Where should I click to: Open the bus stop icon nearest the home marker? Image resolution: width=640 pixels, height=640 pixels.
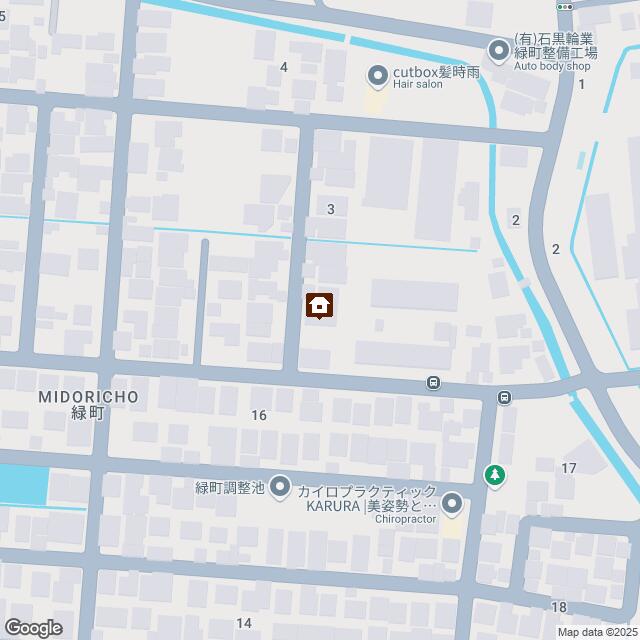[x=433, y=382]
